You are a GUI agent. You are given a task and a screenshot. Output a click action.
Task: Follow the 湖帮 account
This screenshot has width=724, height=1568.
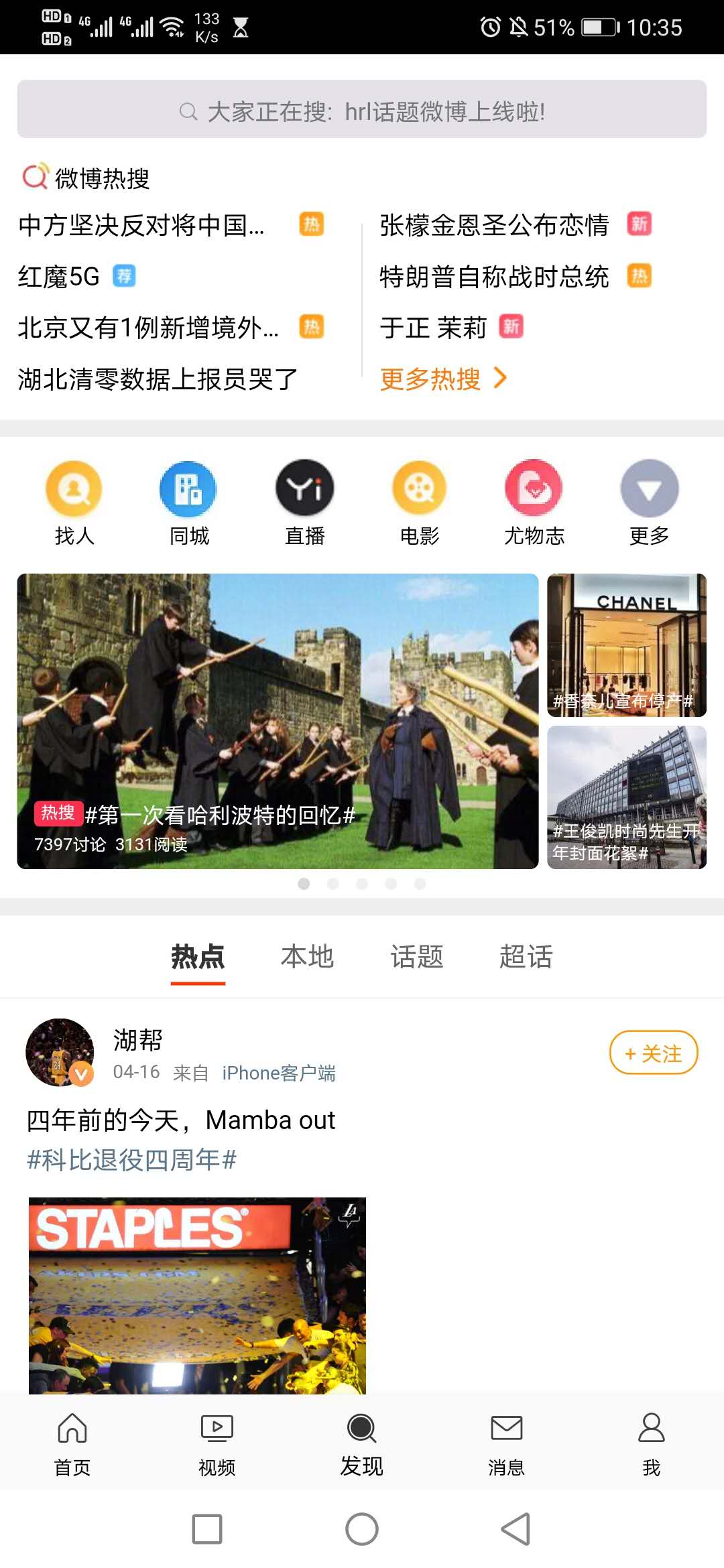[653, 1053]
